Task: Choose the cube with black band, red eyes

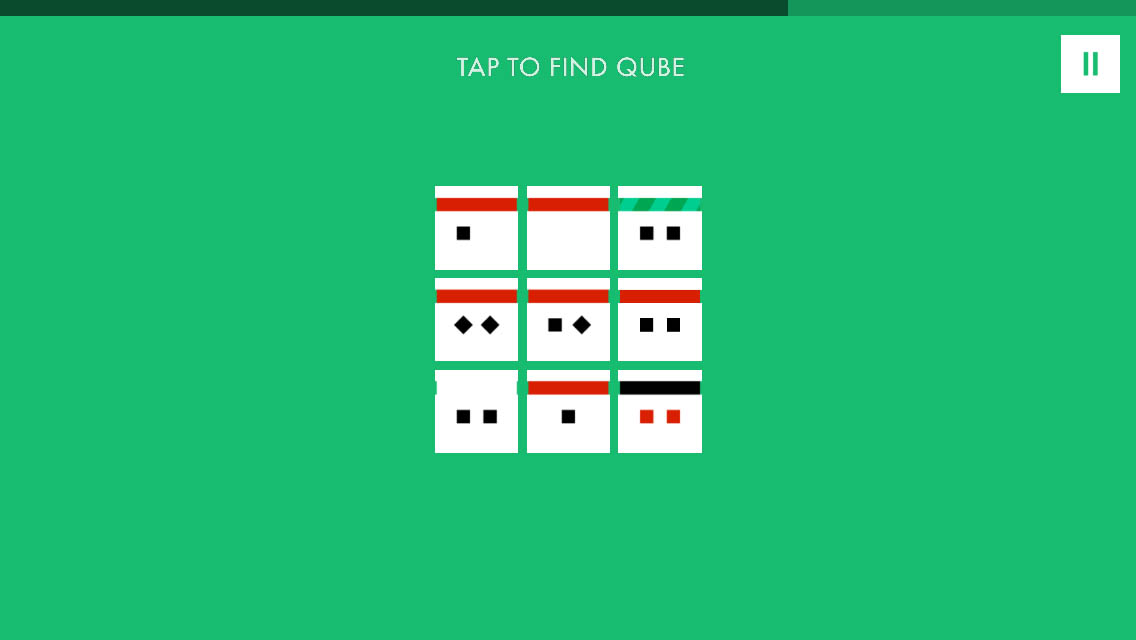Action: tap(660, 412)
